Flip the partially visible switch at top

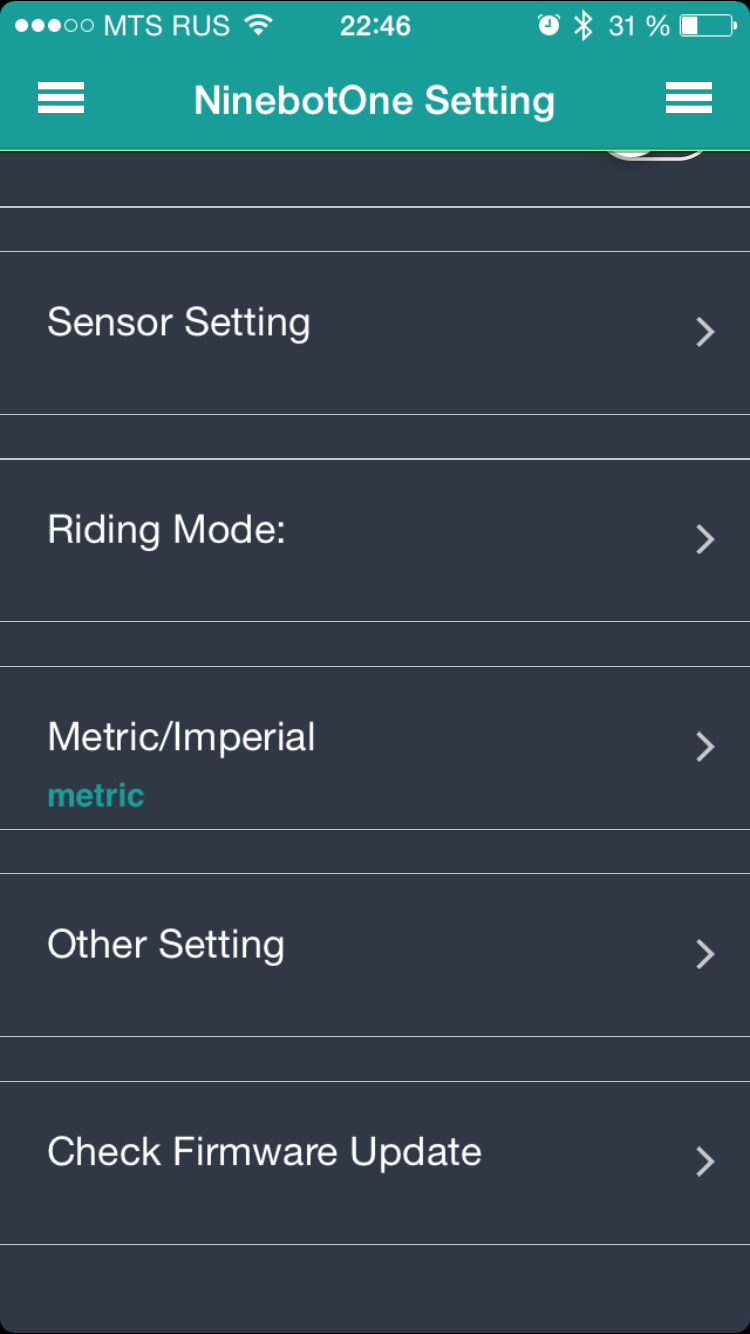[x=655, y=154]
